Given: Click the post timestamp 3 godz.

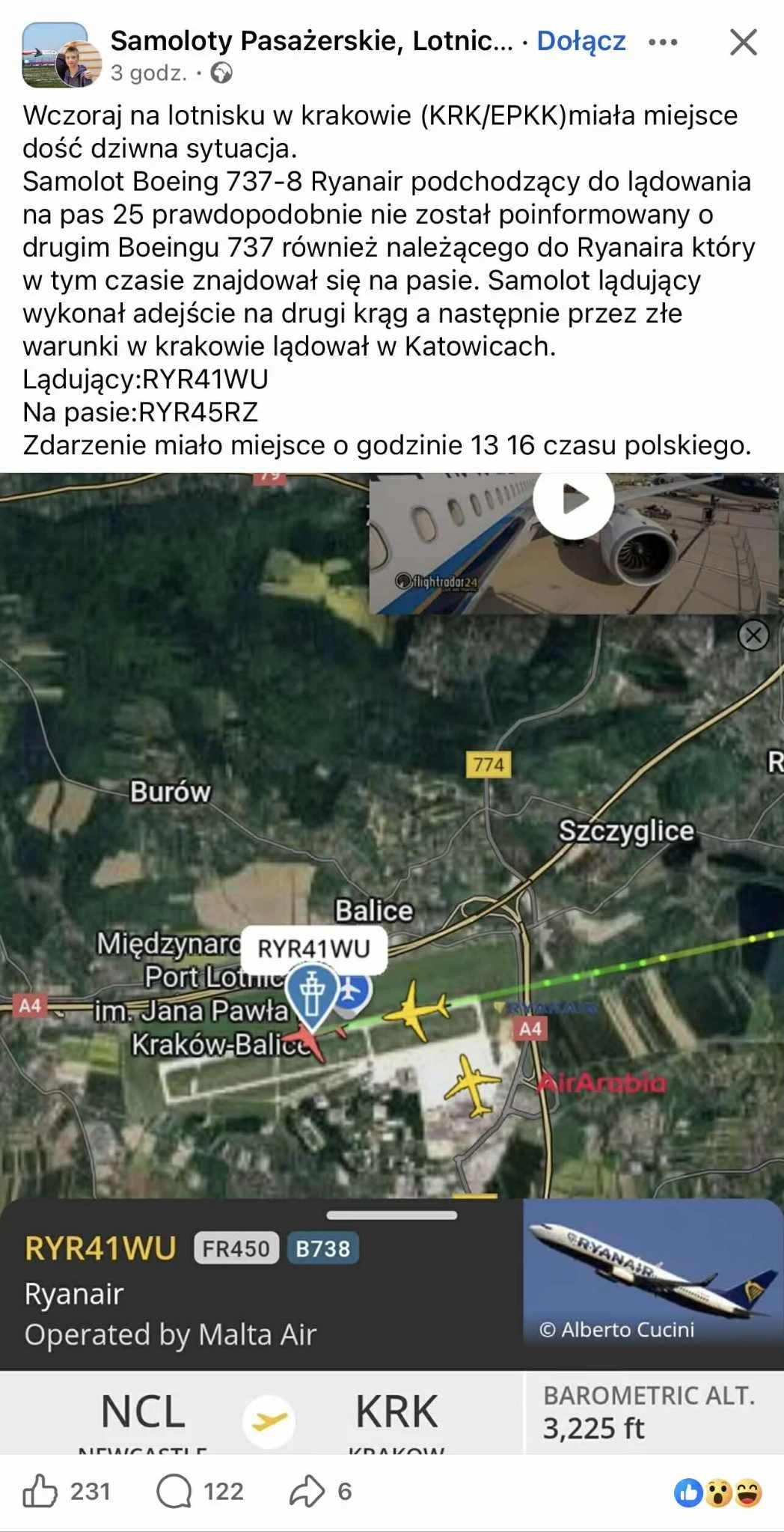Looking at the screenshot, I should [x=148, y=73].
